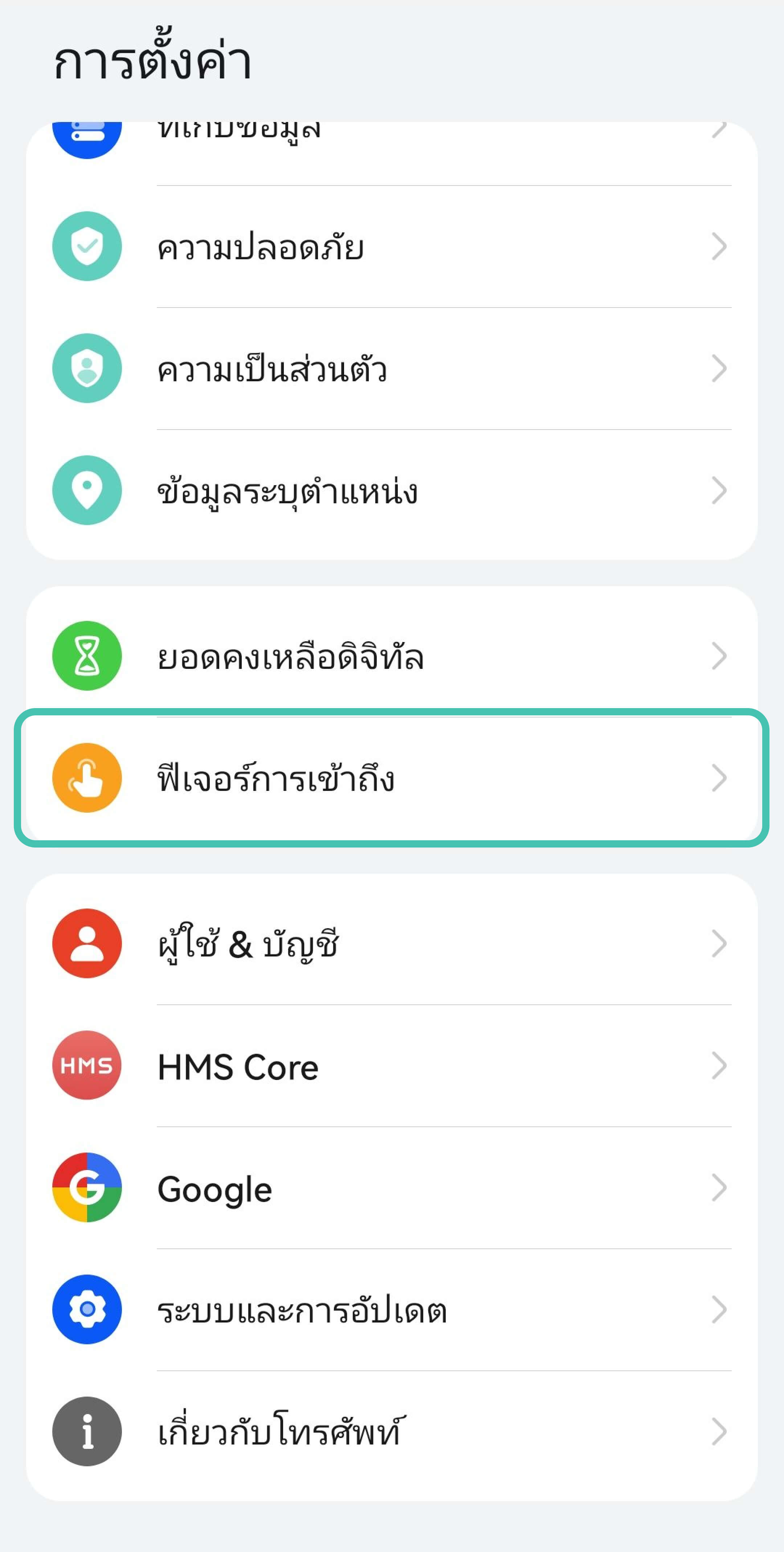Viewport: 784px width, 1552px height.
Task: Open Google settings
Action: click(391, 1187)
